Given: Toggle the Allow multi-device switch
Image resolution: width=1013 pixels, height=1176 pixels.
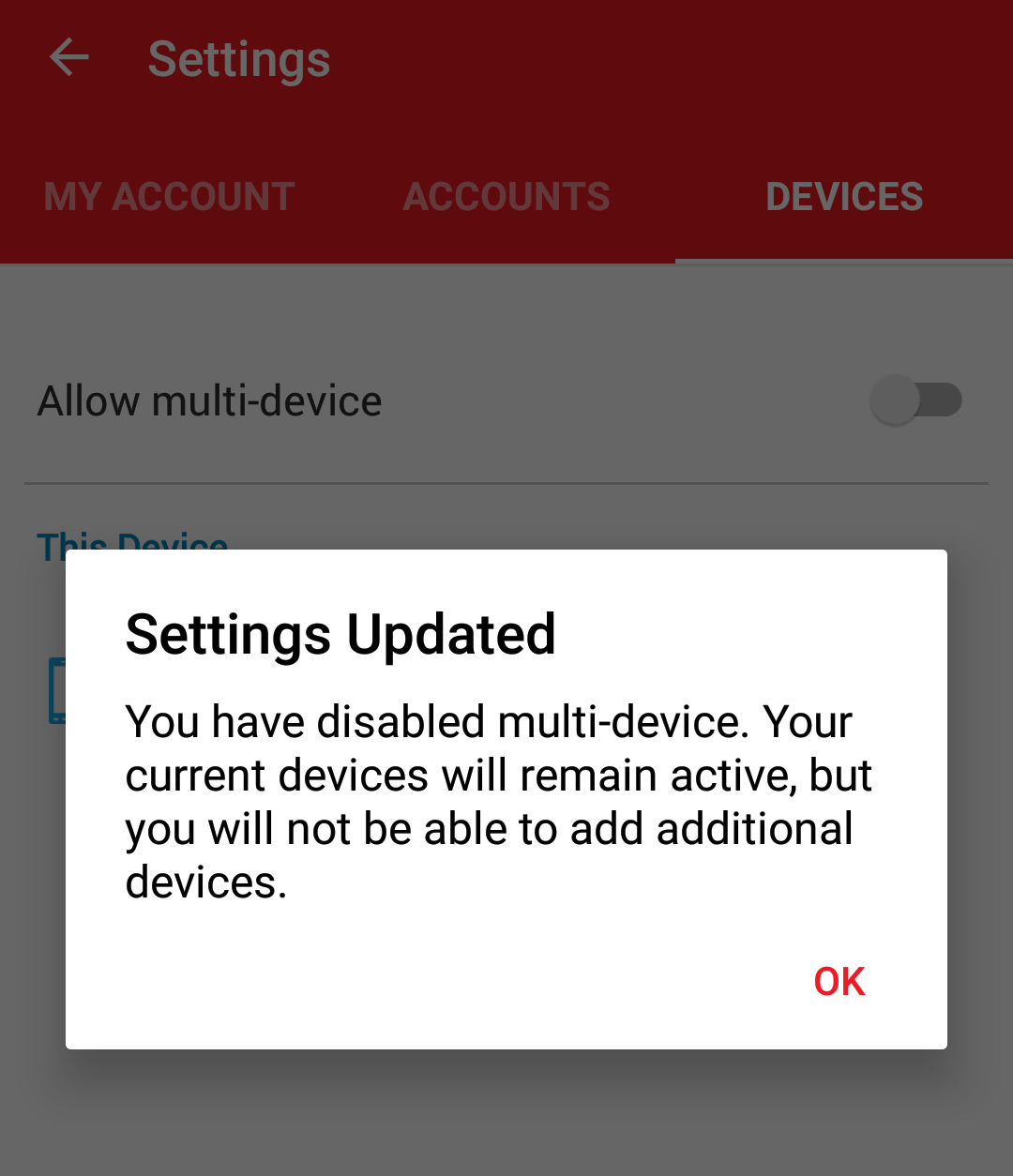Looking at the screenshot, I should coord(915,400).
